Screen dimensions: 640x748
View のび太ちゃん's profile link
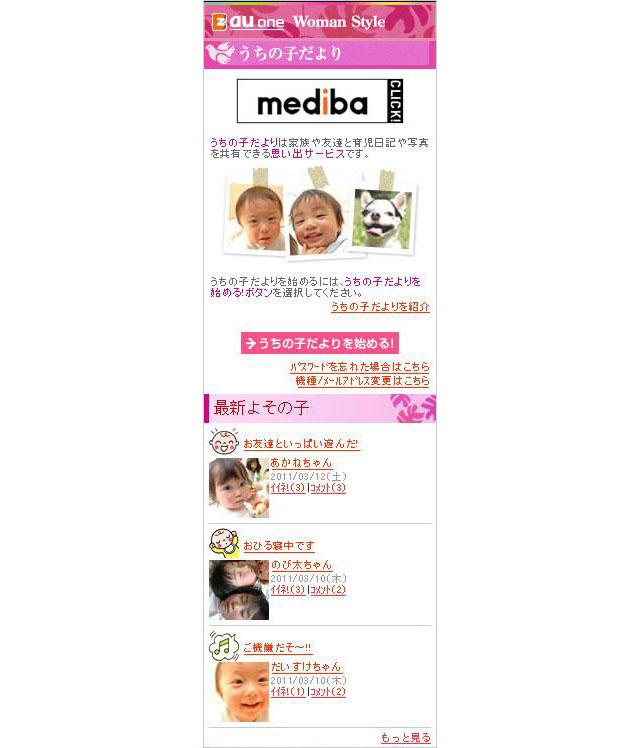point(301,565)
